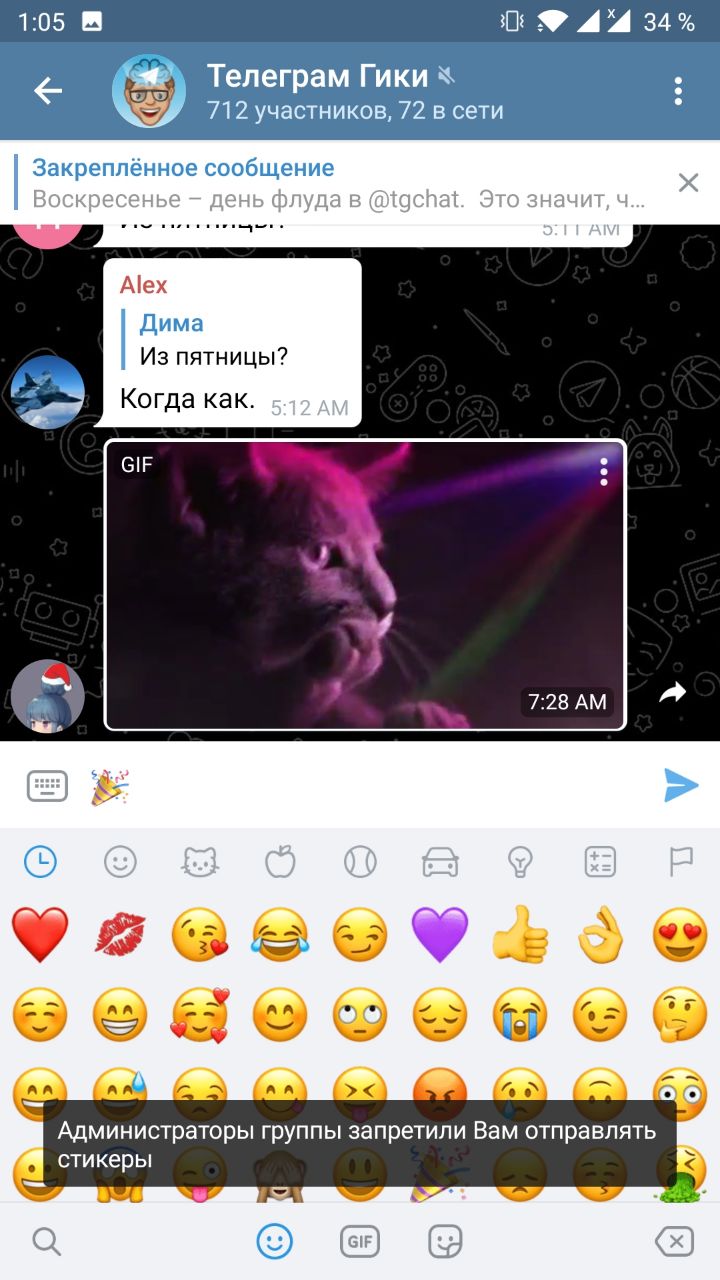Delete last emoji with backspace key
This screenshot has width=720, height=1280.
(674, 1242)
